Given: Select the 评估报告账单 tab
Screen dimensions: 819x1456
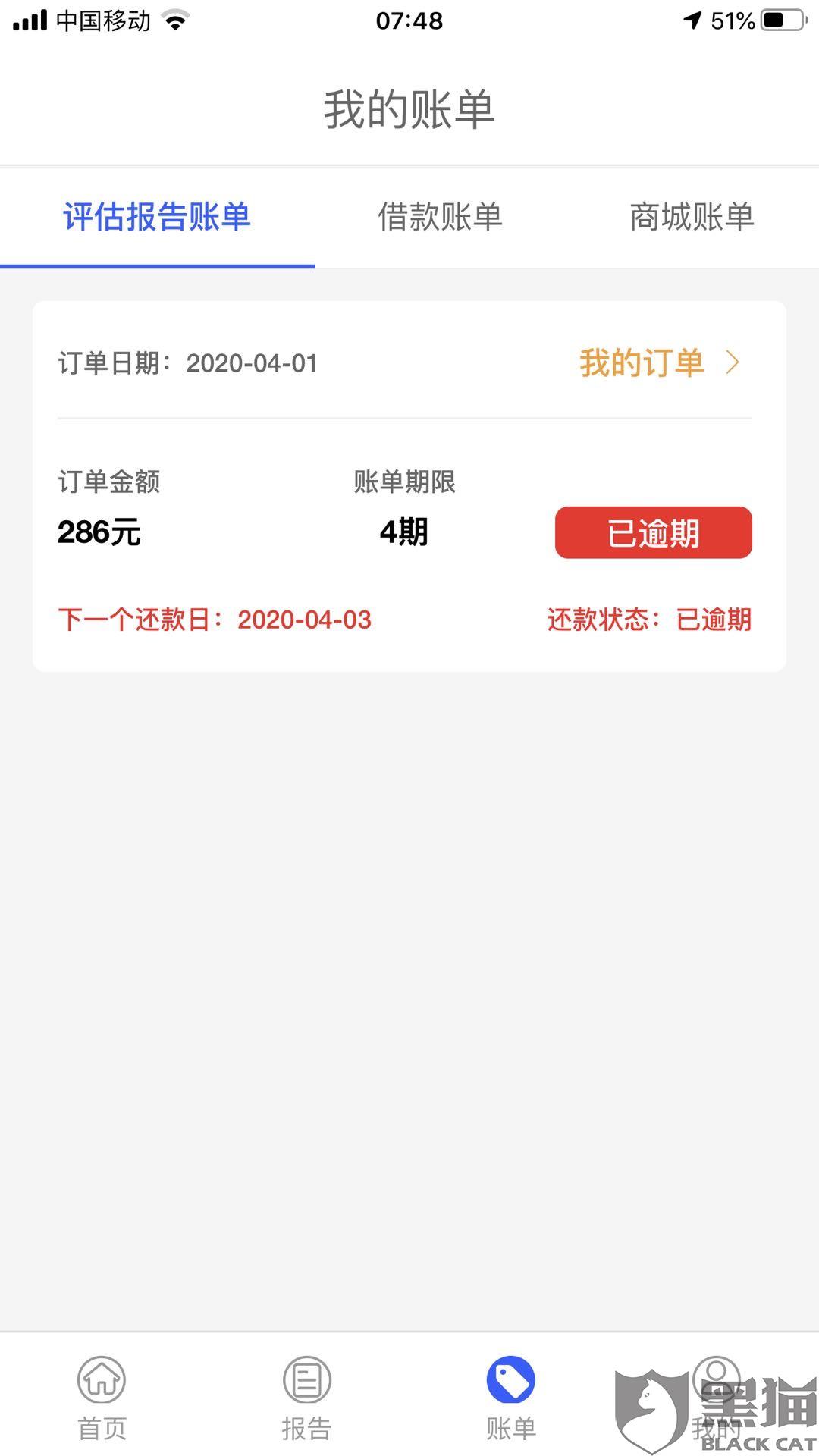Looking at the screenshot, I should (157, 217).
